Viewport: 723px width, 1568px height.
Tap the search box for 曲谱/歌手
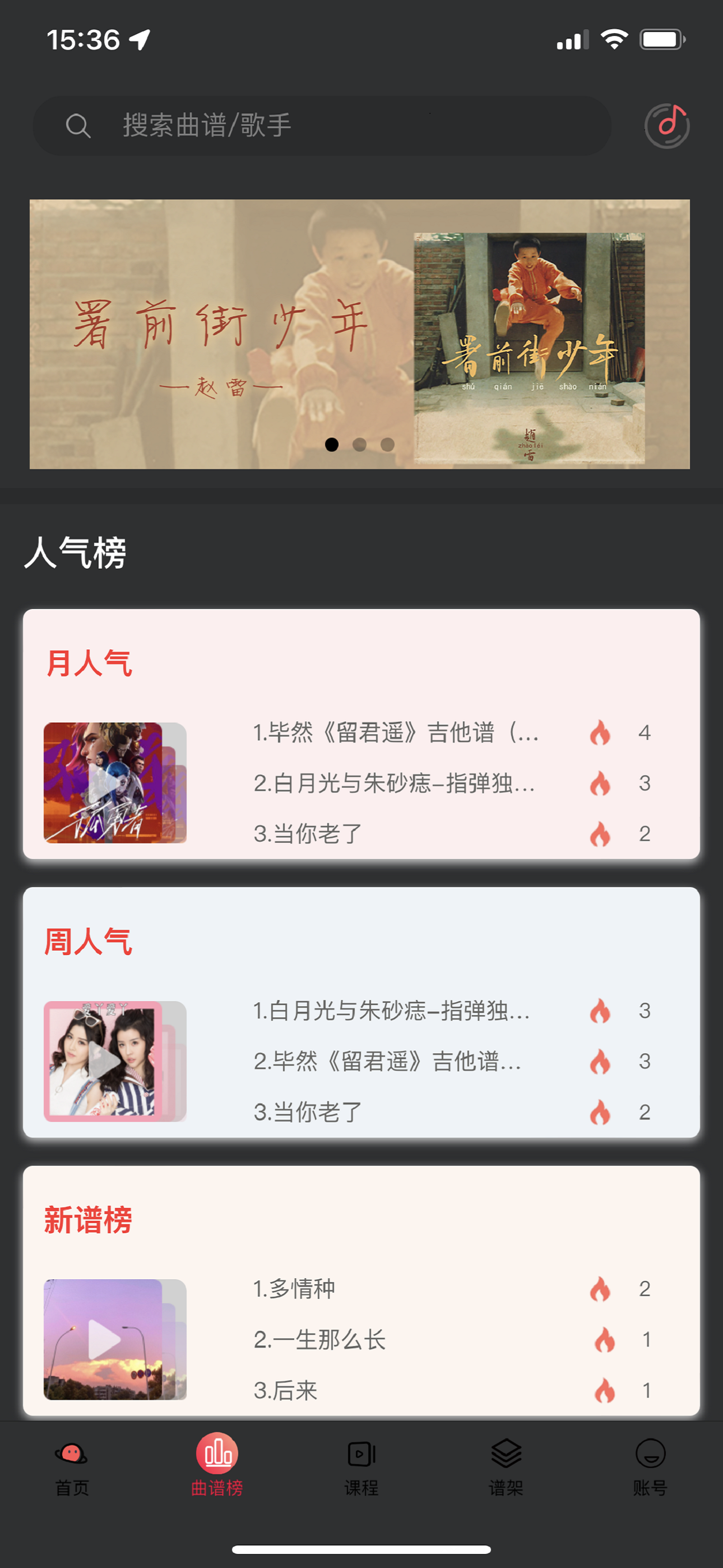[323, 126]
